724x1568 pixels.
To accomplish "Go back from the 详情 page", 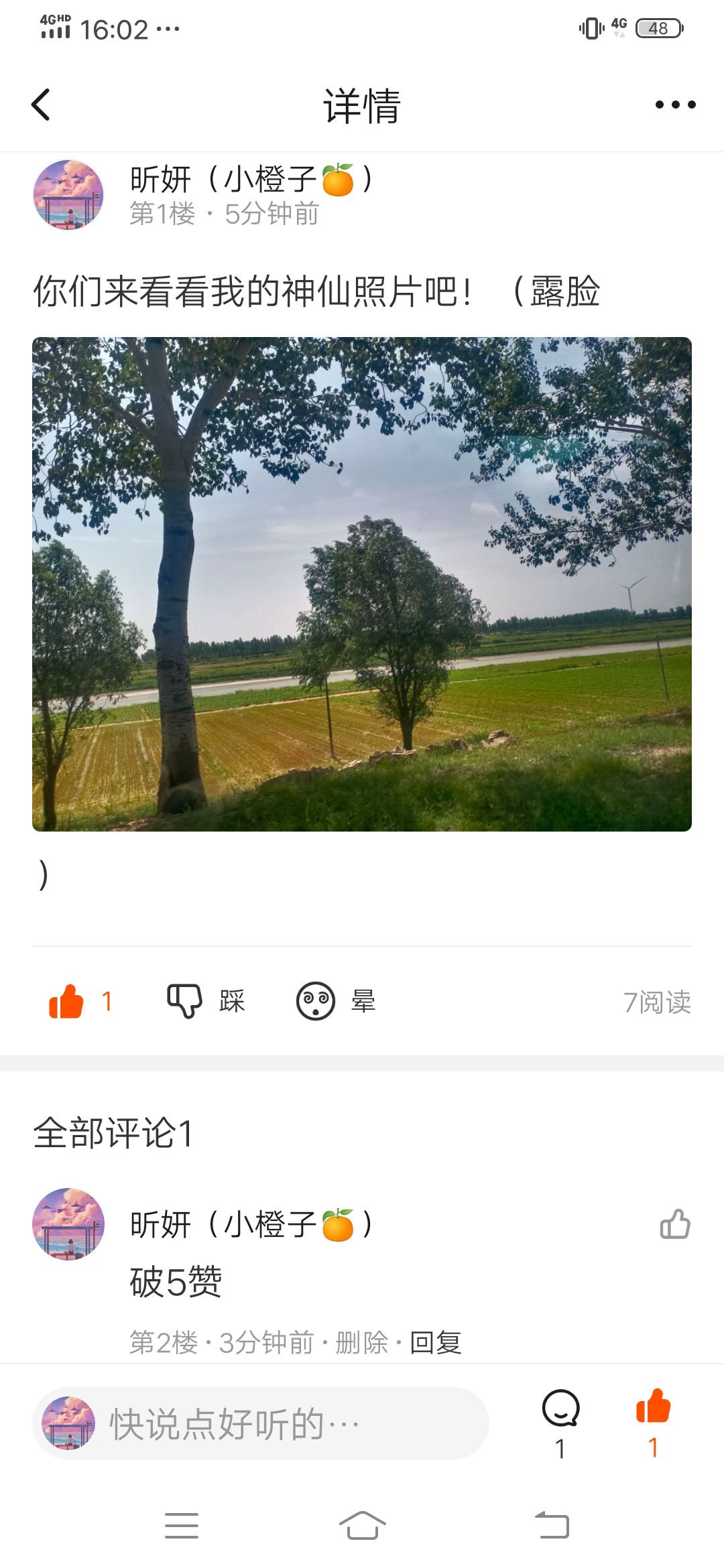I will (x=42, y=105).
